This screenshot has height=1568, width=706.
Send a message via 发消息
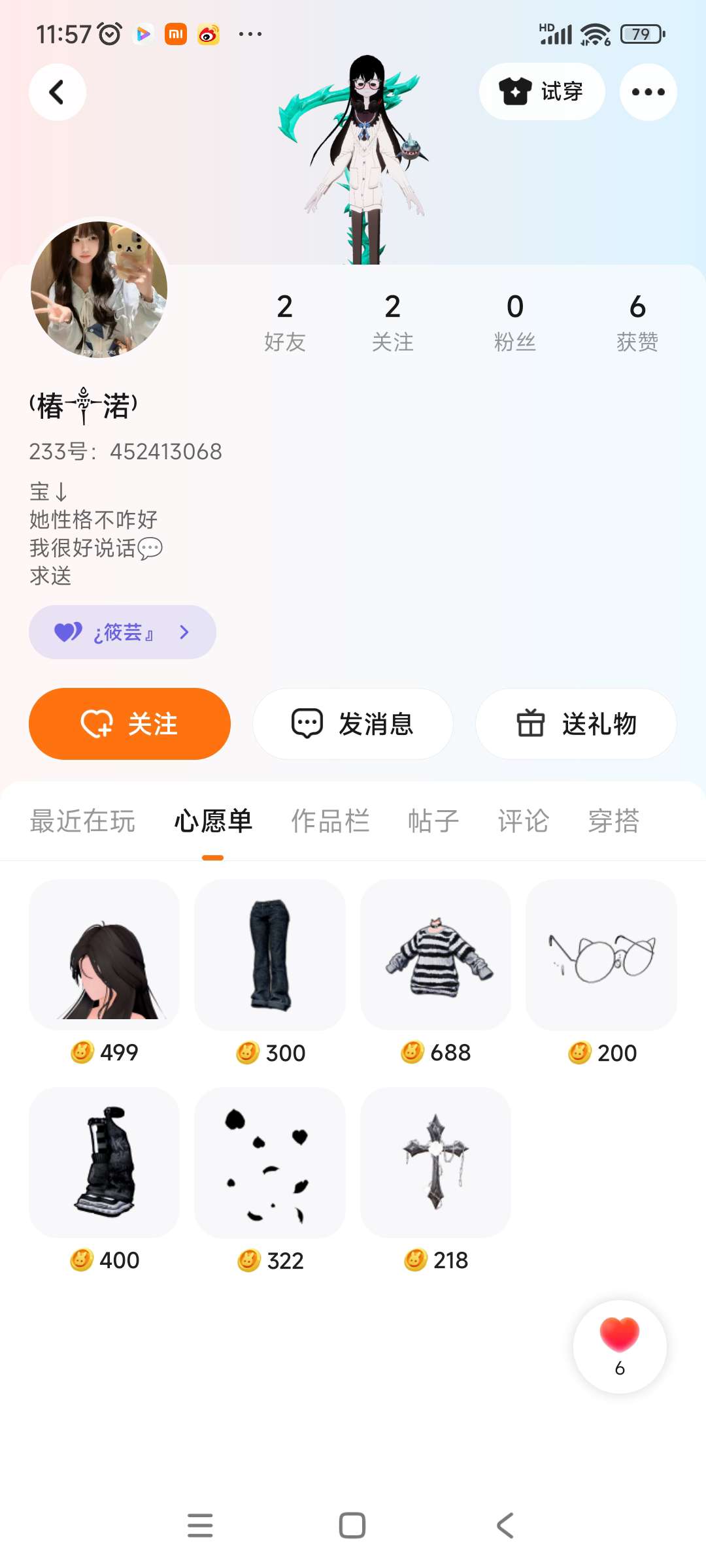(353, 724)
